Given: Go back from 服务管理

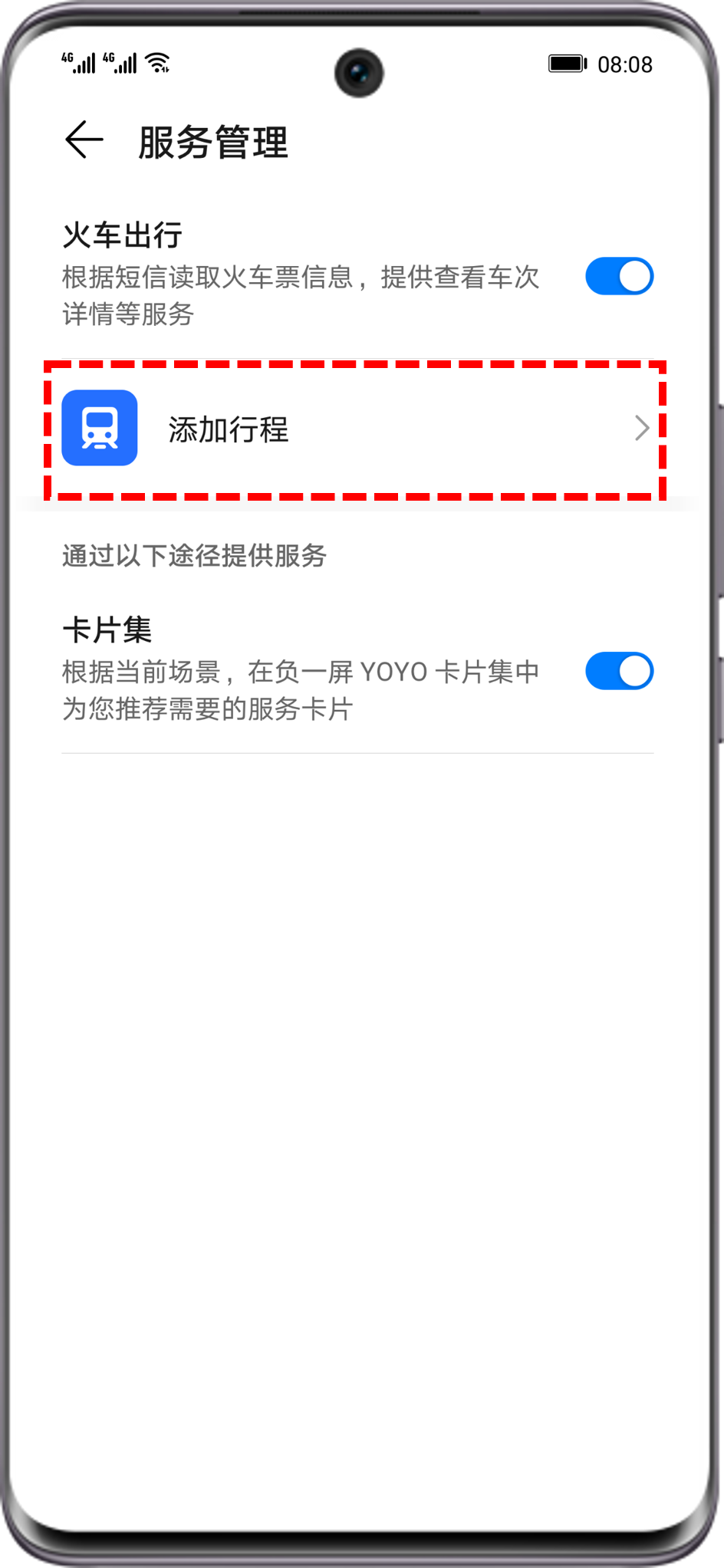Looking at the screenshot, I should pos(84,140).
